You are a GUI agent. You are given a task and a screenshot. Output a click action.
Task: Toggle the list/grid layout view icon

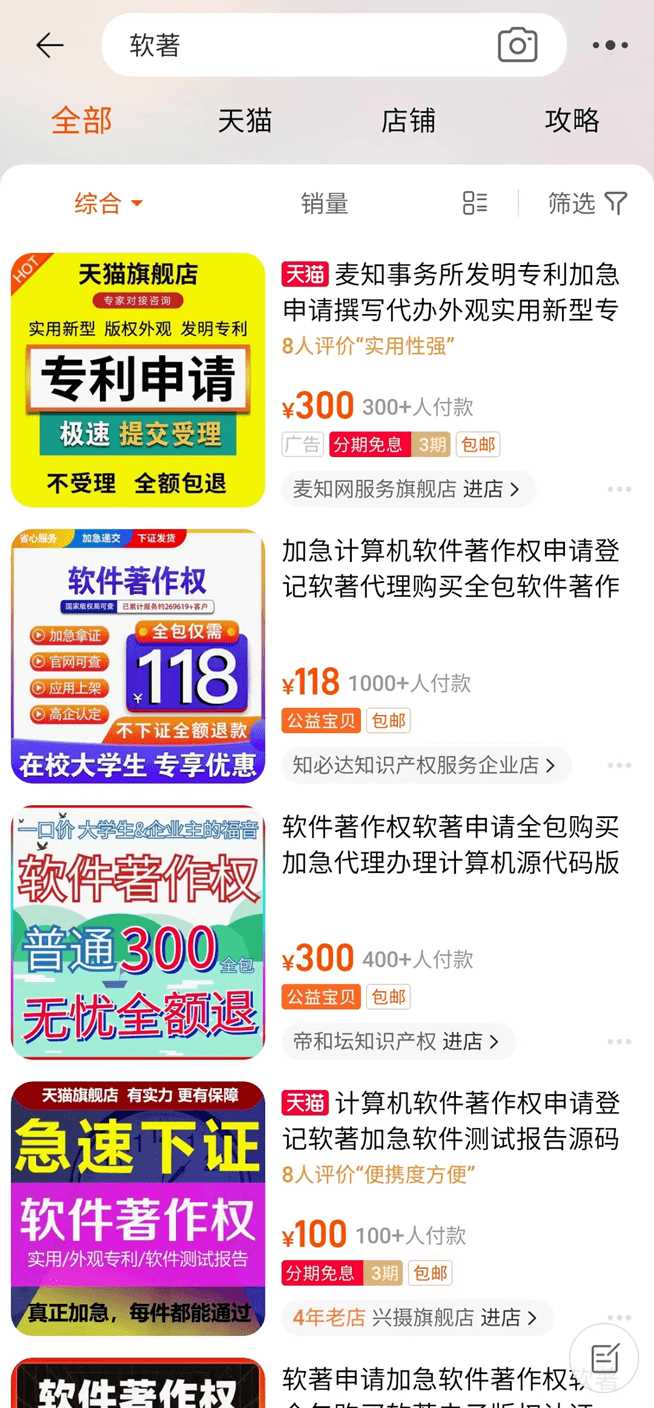point(475,203)
